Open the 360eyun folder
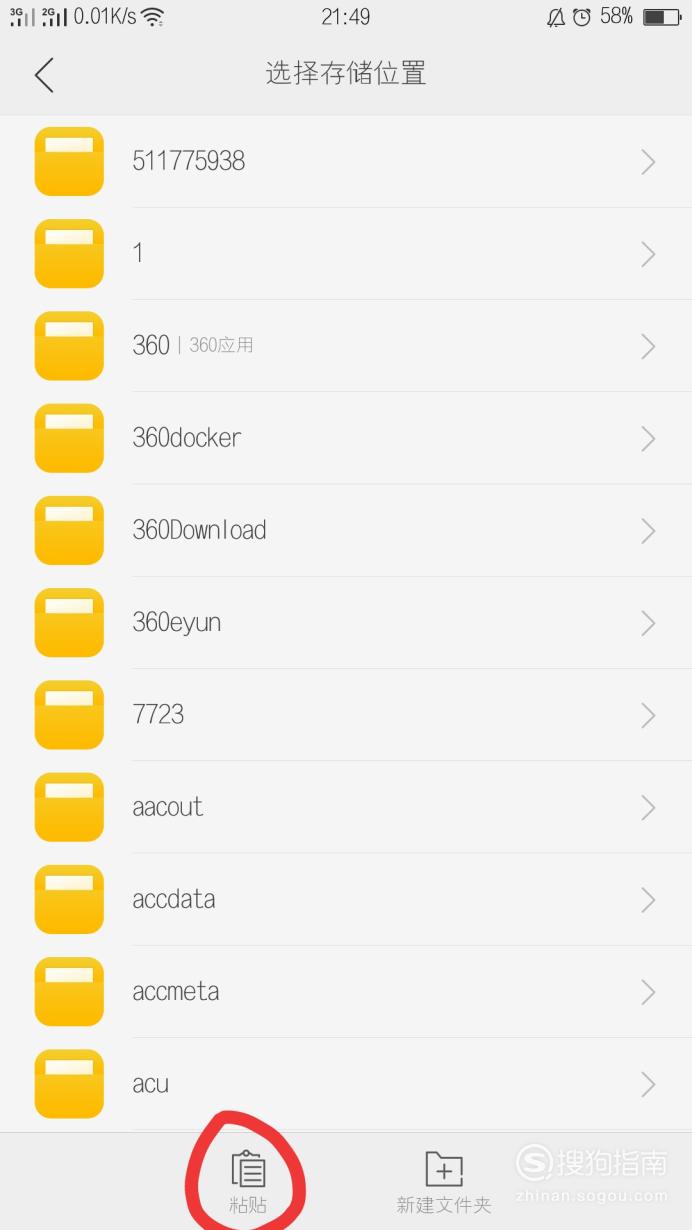The height and width of the screenshot is (1230, 692). (x=346, y=622)
